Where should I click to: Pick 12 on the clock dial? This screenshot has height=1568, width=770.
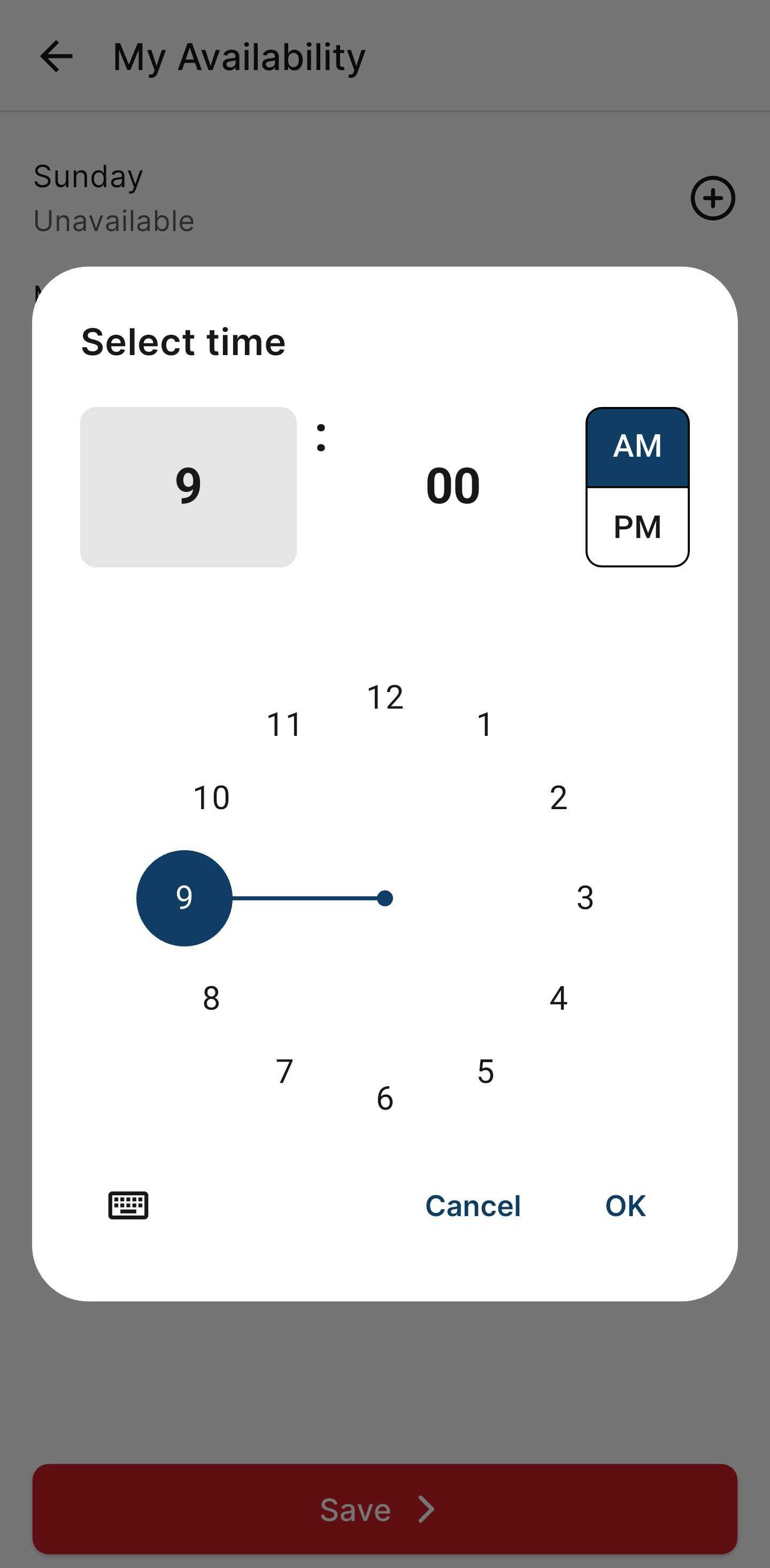tap(384, 697)
